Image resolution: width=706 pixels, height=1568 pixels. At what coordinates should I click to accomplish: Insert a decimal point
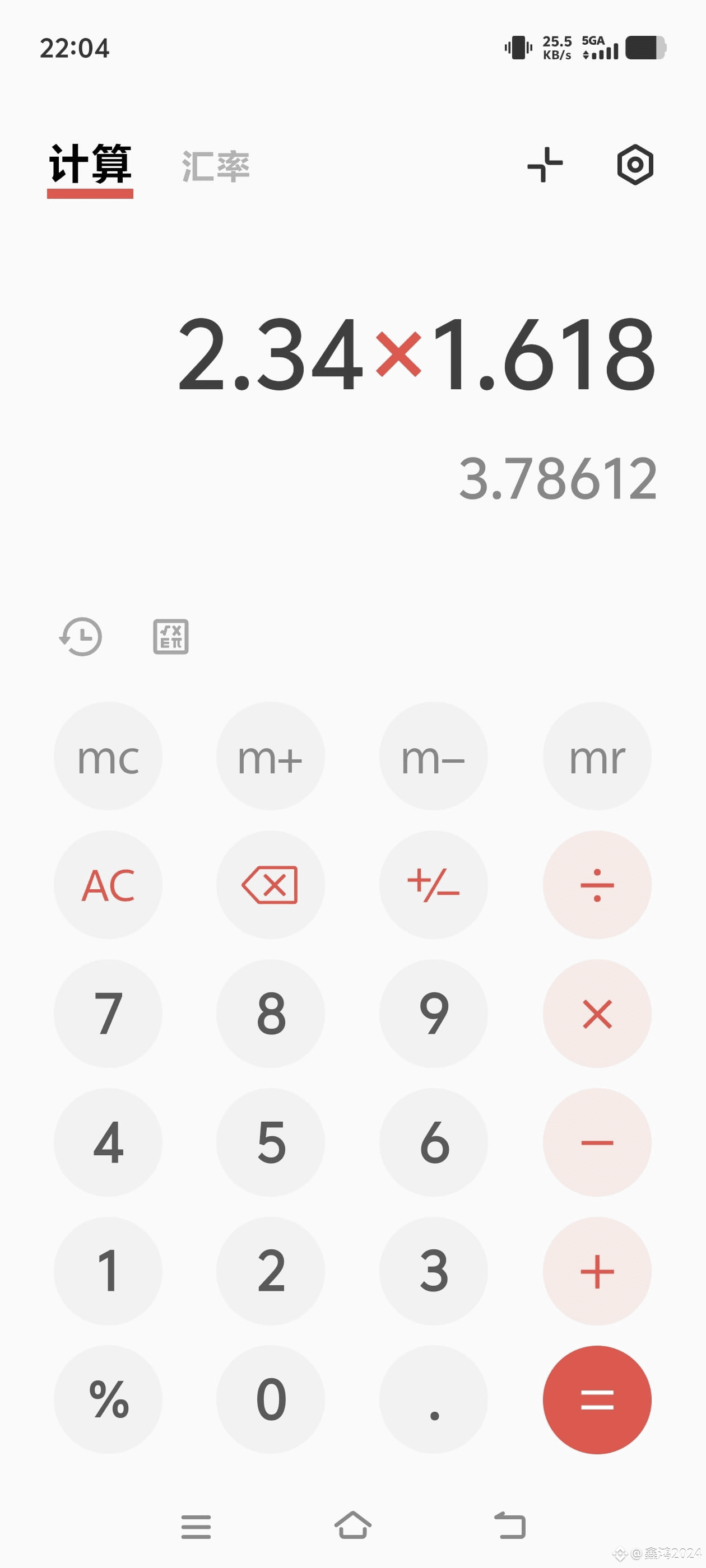(433, 1400)
